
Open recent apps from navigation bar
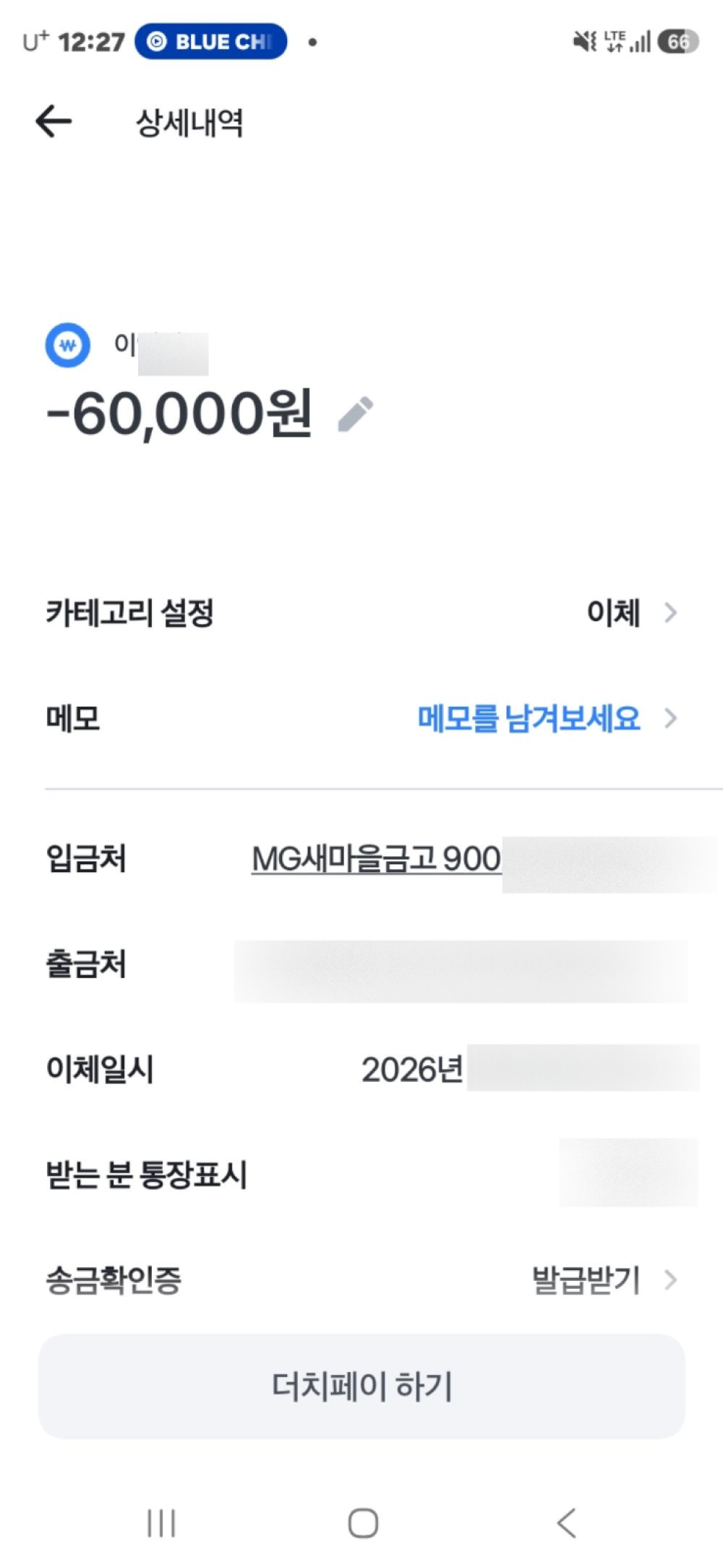pyautogui.click(x=161, y=1523)
